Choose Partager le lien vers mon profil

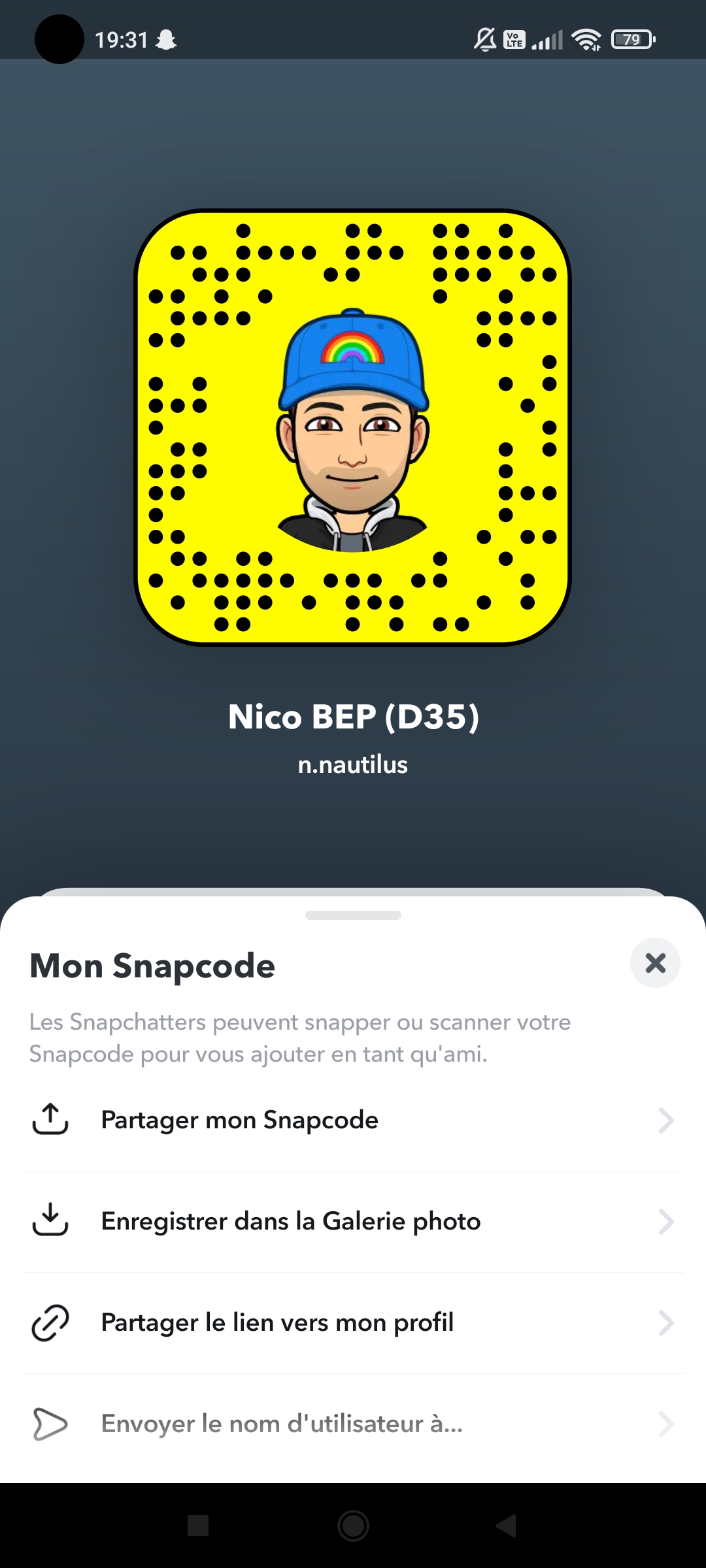click(353, 1322)
